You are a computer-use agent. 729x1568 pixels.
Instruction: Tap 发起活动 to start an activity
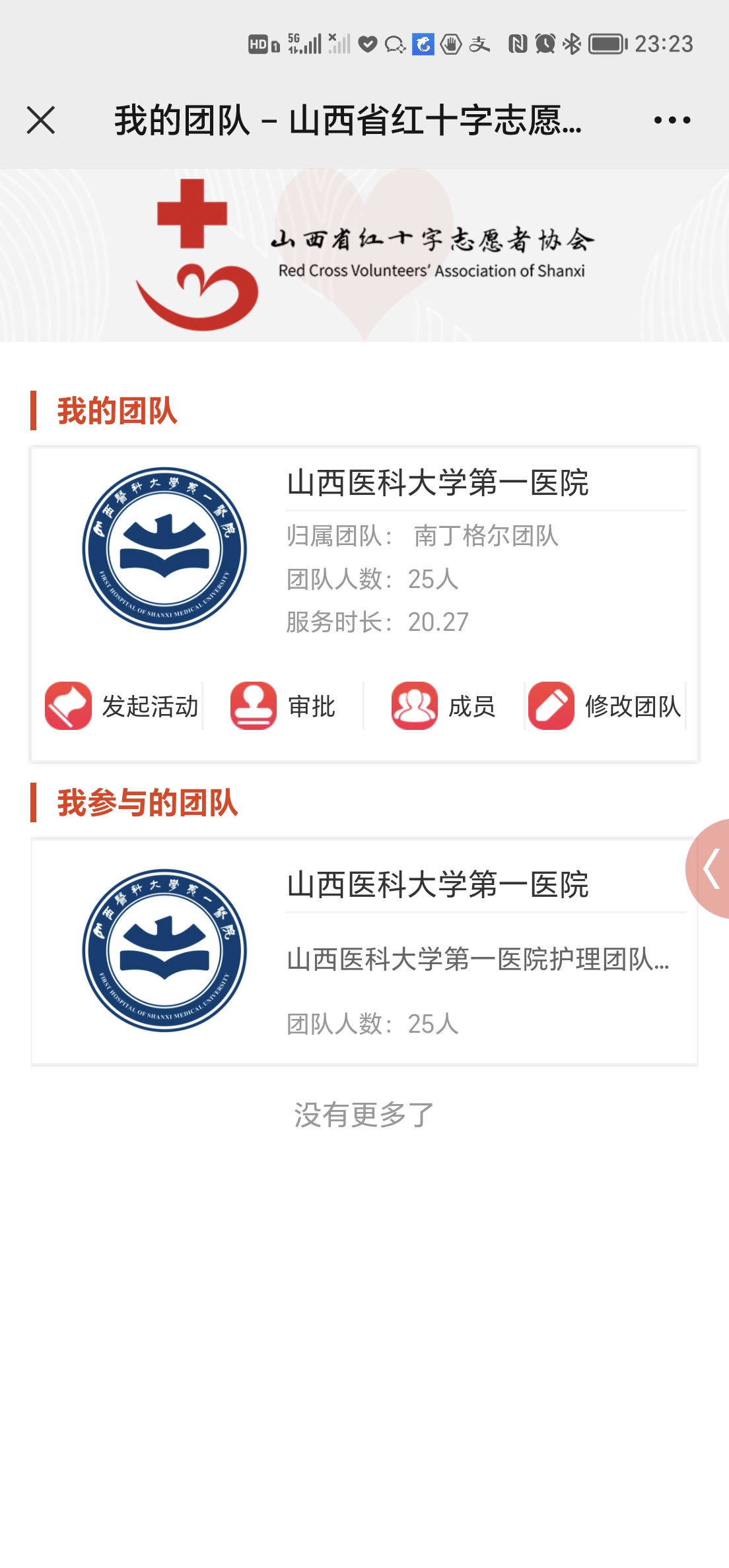122,706
